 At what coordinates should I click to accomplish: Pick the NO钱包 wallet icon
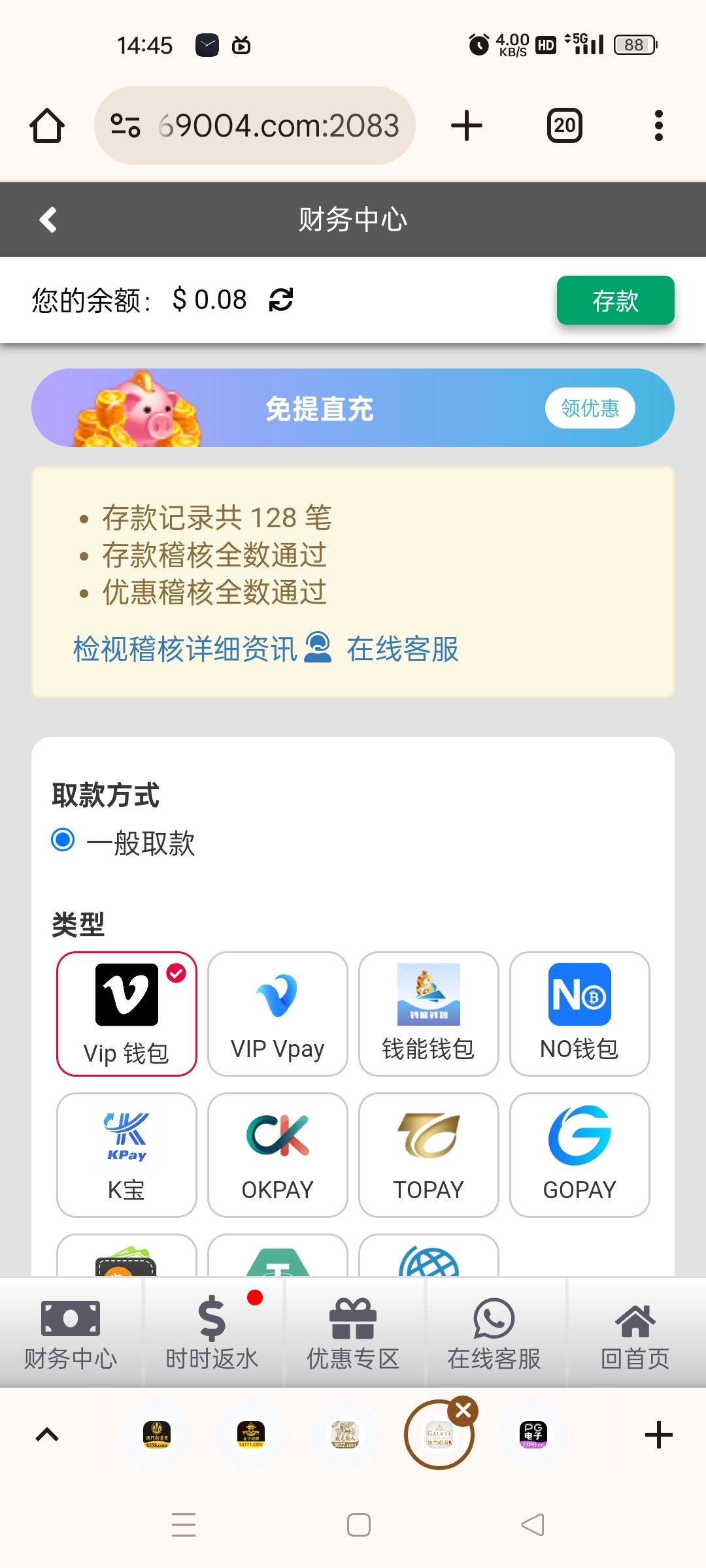[x=579, y=1013]
